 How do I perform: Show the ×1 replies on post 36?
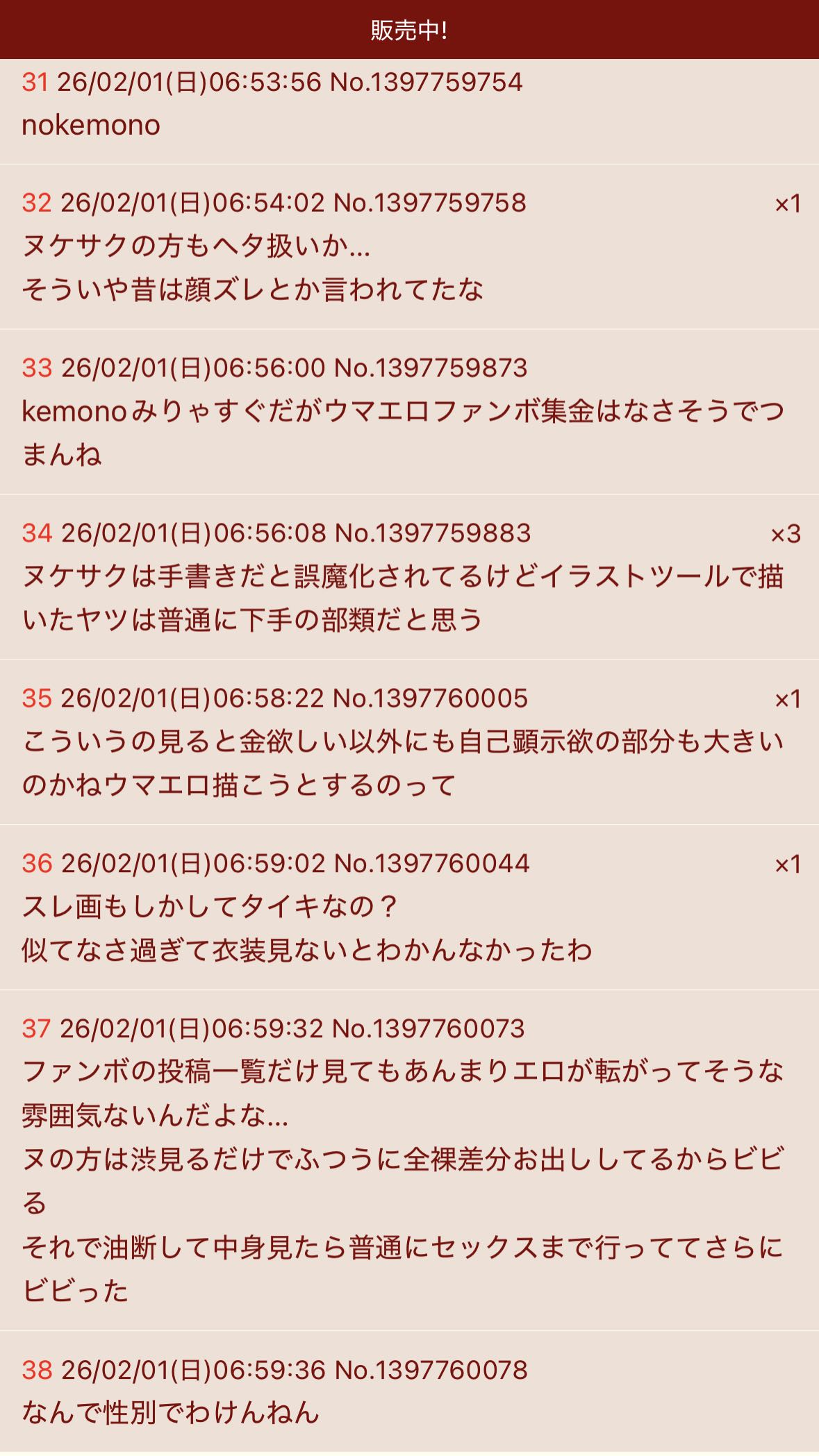click(x=787, y=864)
